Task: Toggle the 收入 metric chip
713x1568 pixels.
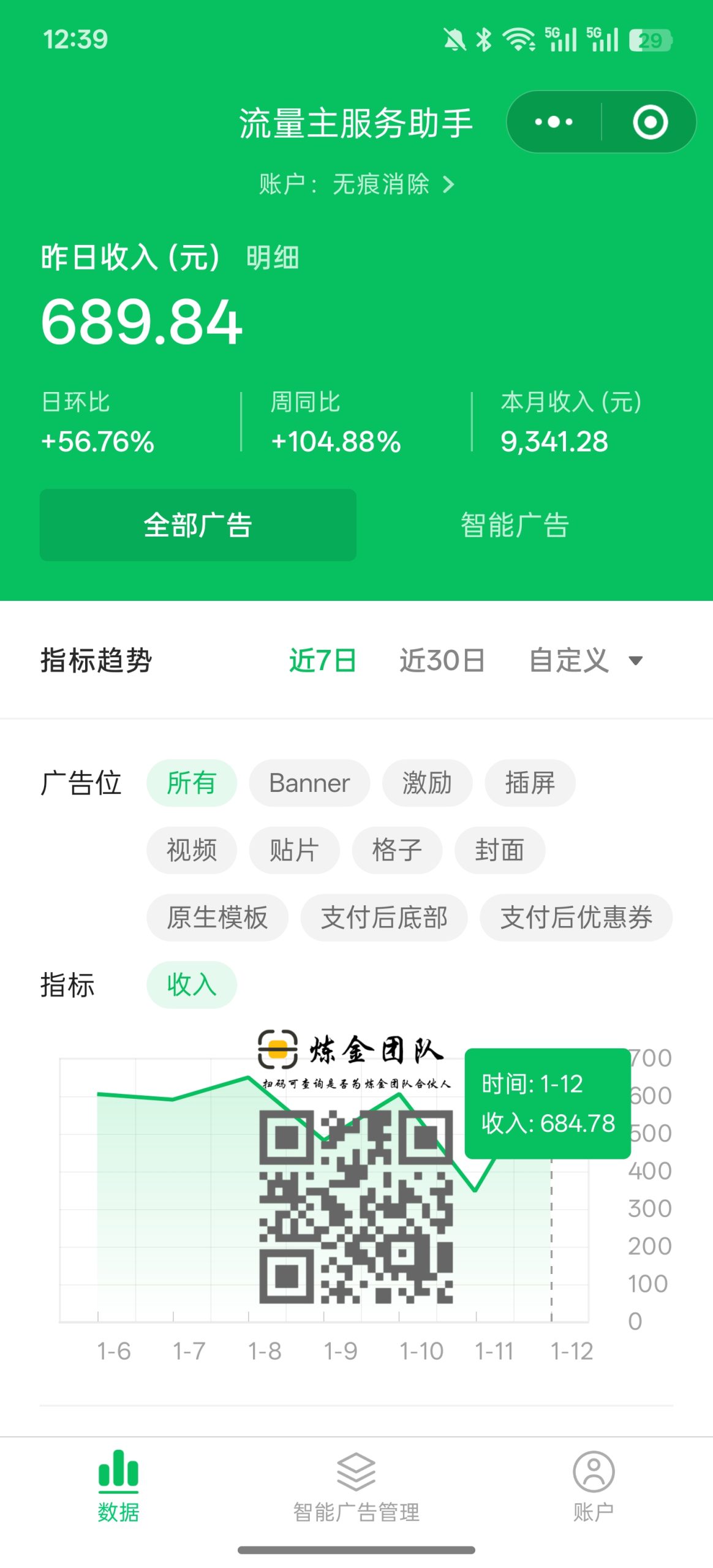Action: (x=191, y=984)
